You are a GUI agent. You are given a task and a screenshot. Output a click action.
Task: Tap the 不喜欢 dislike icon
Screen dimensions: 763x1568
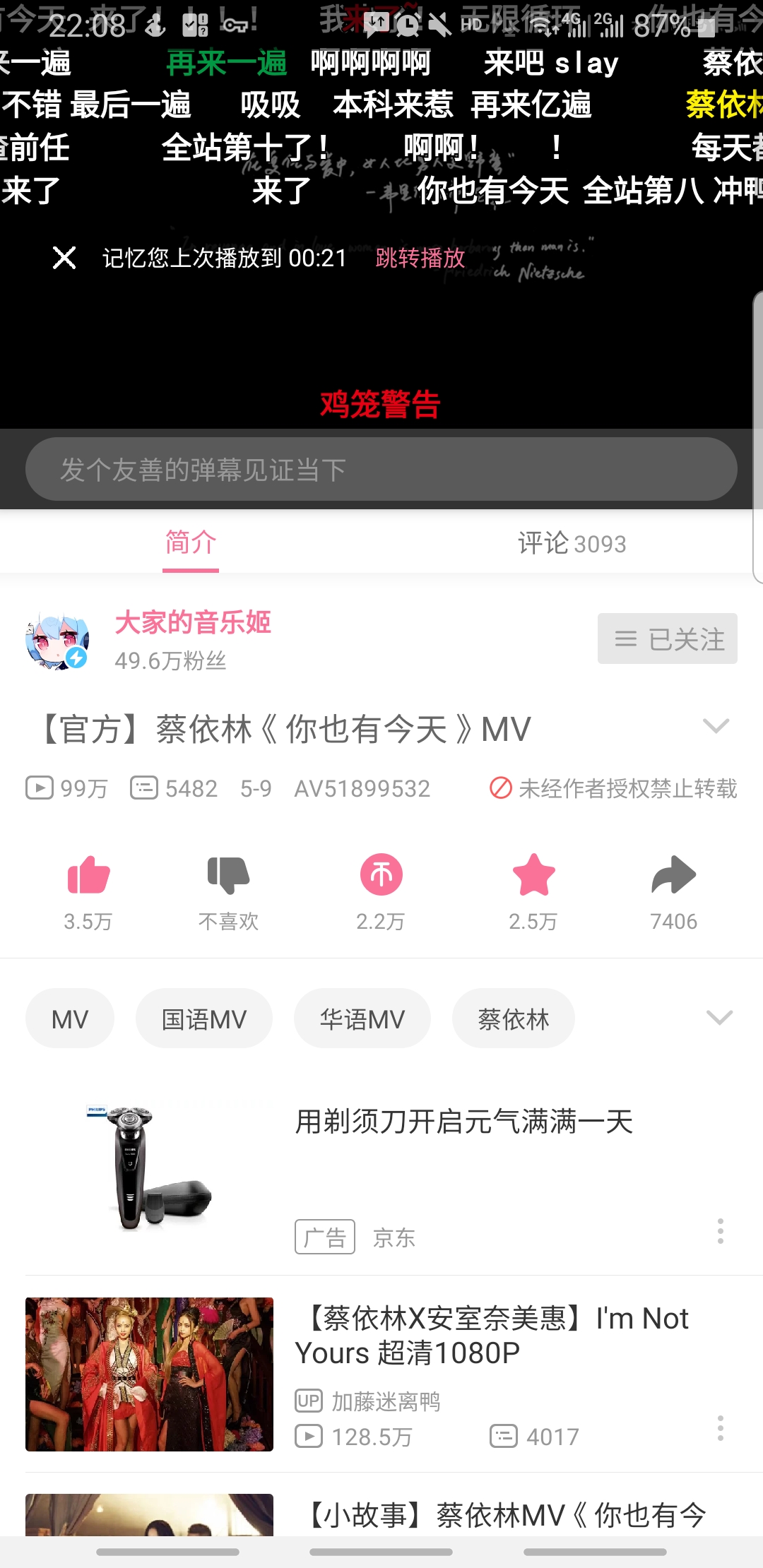(x=228, y=876)
